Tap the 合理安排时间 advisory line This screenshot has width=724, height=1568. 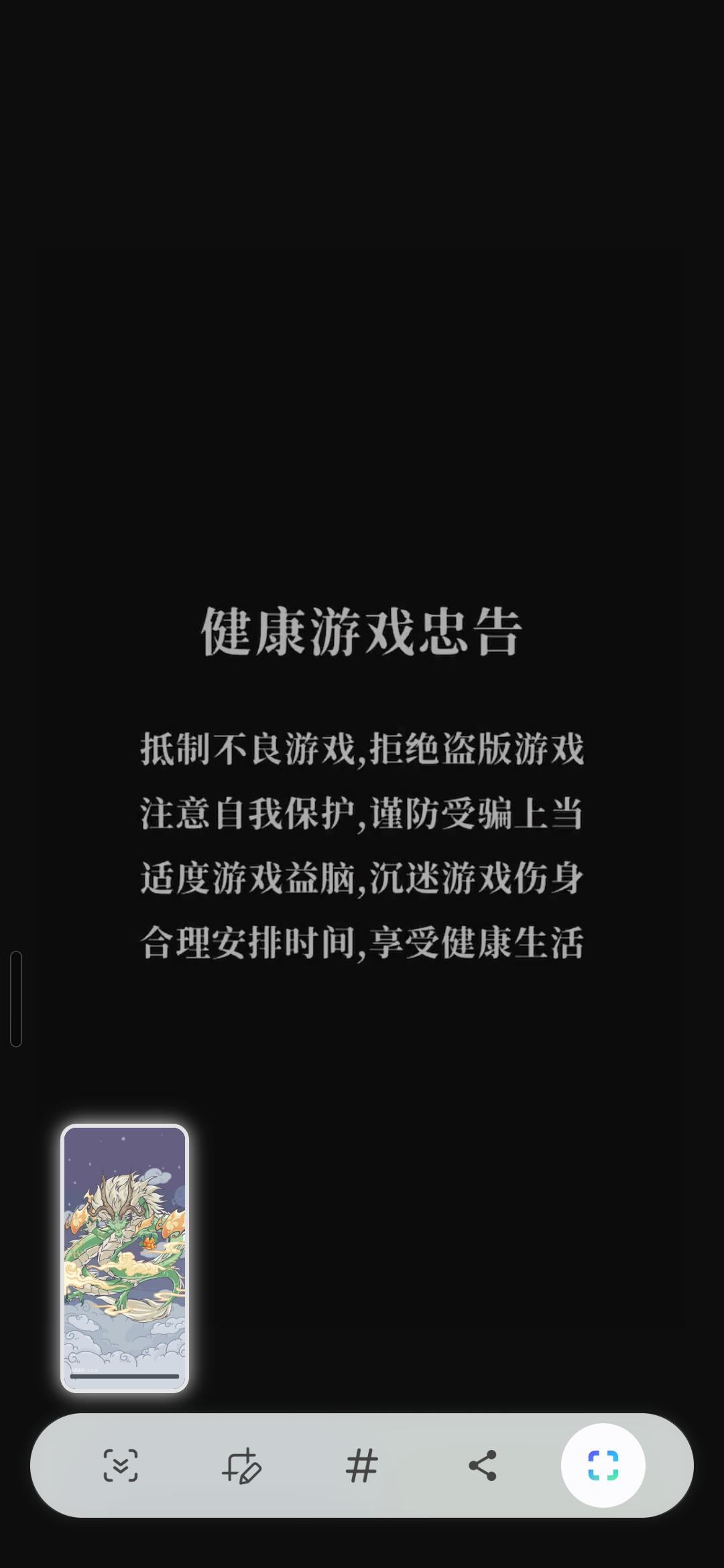(362, 938)
